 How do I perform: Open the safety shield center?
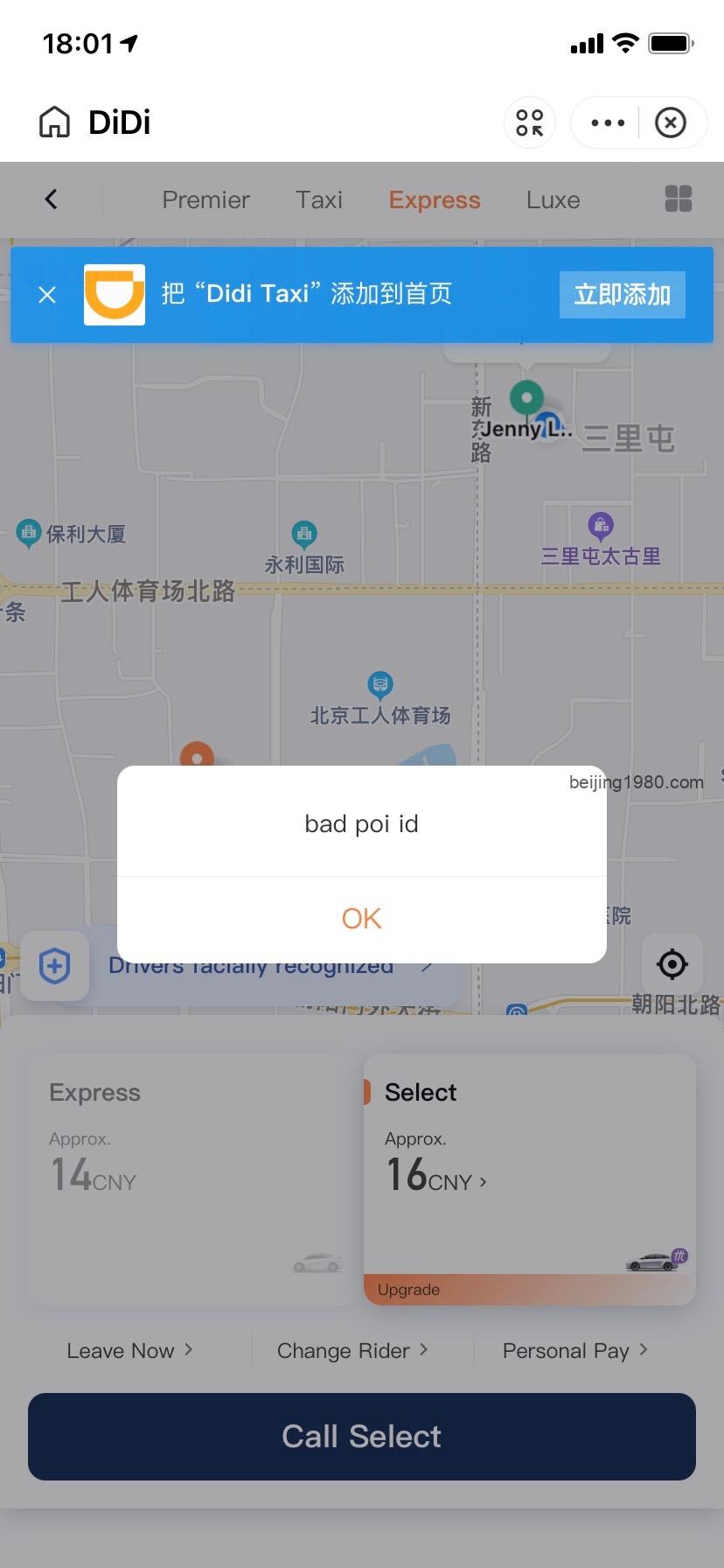tap(54, 966)
